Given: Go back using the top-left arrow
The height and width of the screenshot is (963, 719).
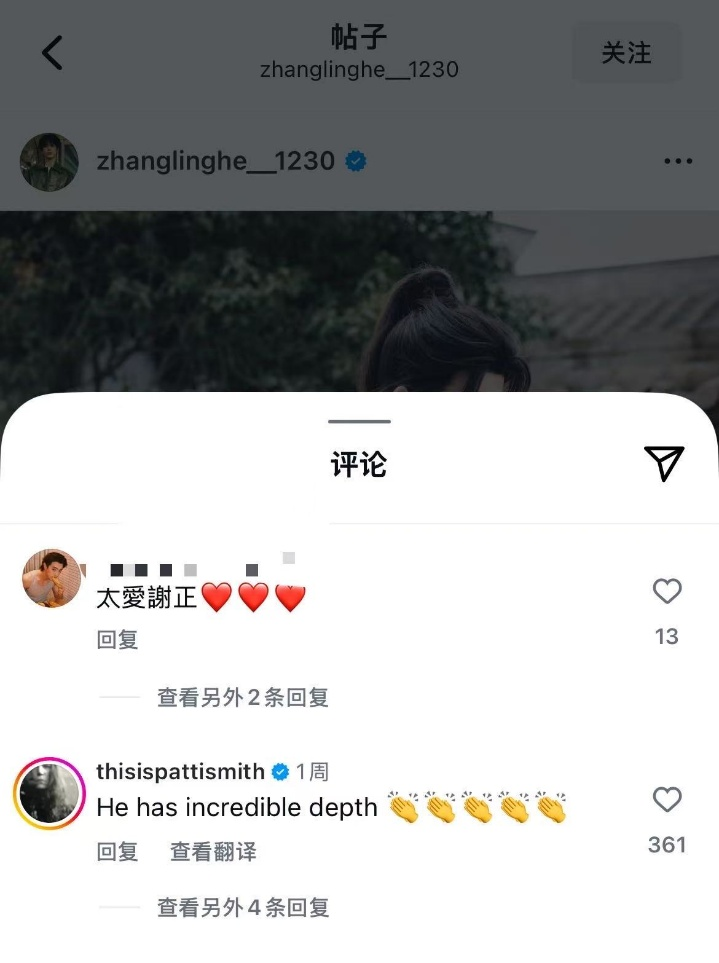Looking at the screenshot, I should [x=52, y=53].
